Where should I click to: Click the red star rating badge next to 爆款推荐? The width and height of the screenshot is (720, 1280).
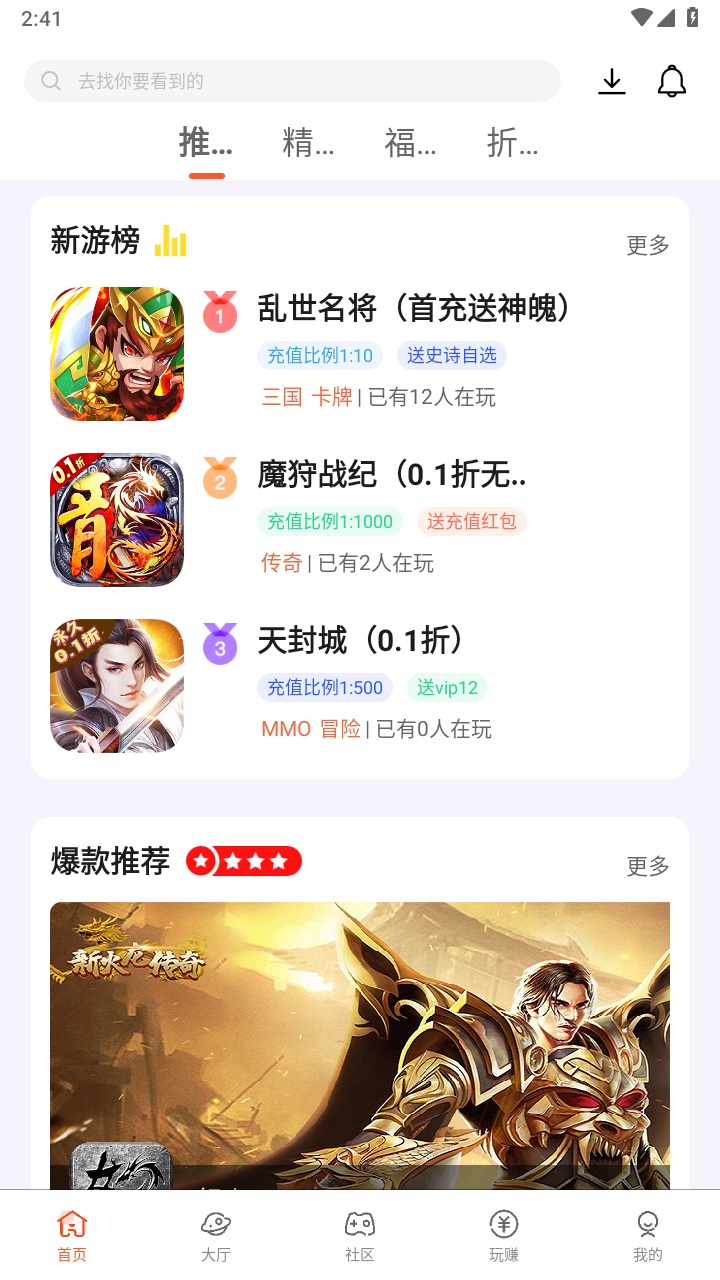click(x=245, y=861)
